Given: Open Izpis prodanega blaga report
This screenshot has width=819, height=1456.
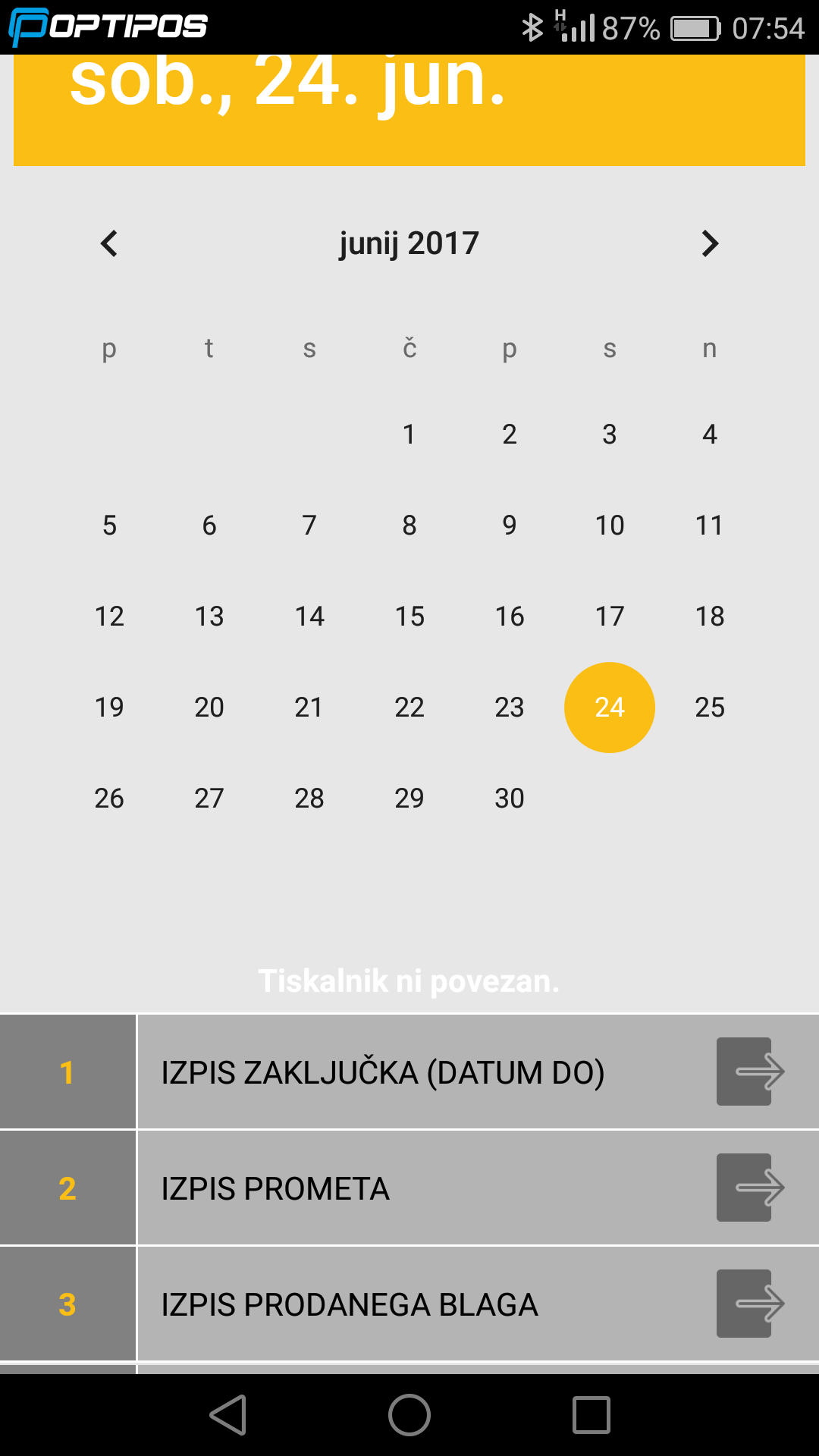Looking at the screenshot, I should click(409, 1304).
